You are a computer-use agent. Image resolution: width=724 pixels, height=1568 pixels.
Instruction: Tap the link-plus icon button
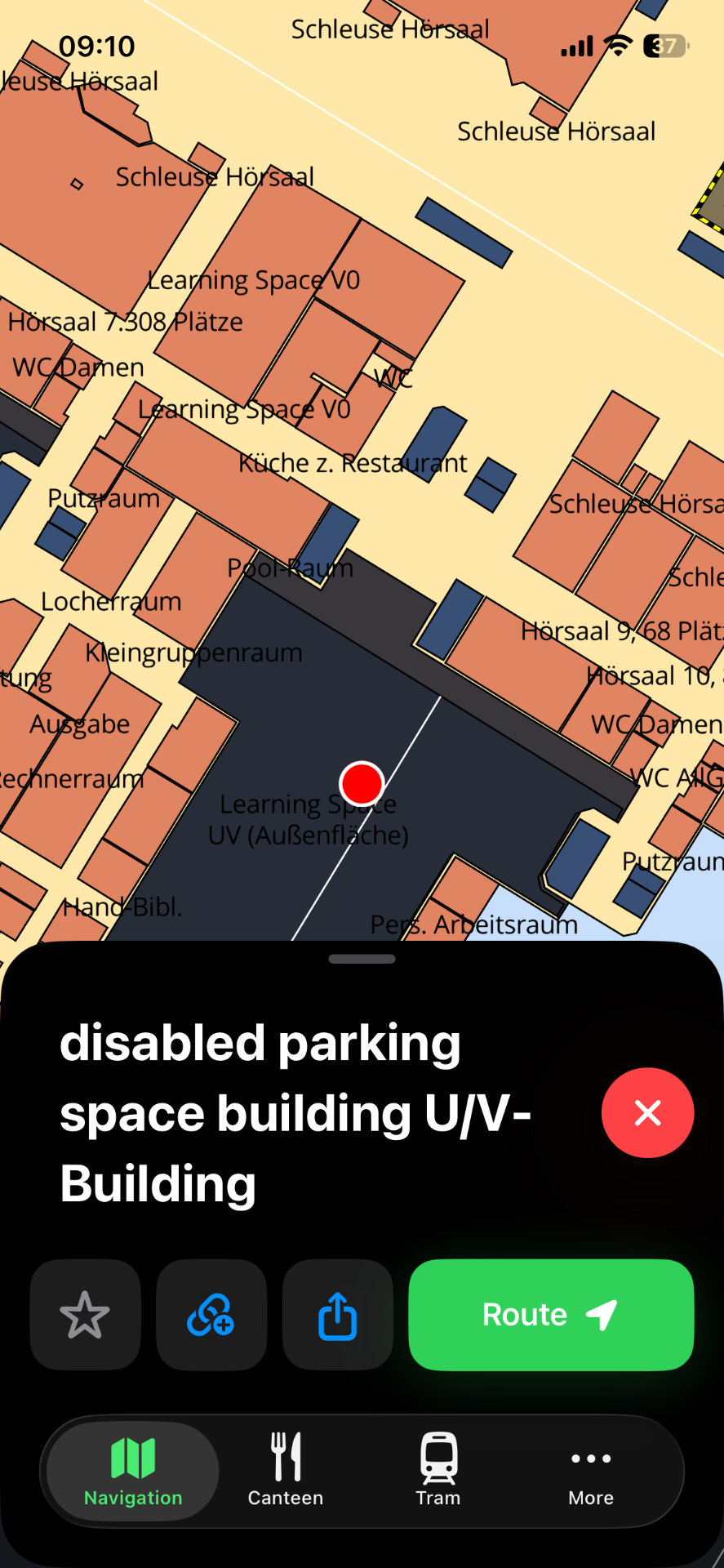pyautogui.click(x=211, y=1315)
